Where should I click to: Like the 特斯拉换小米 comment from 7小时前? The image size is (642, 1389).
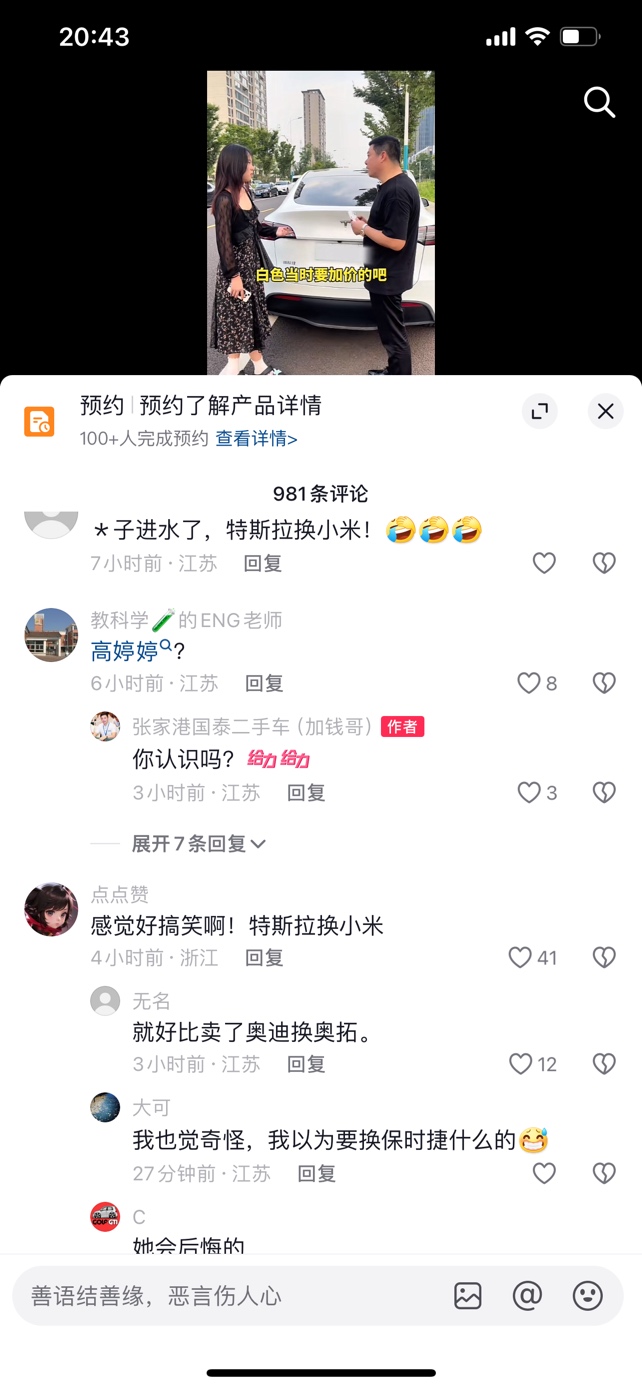[544, 563]
